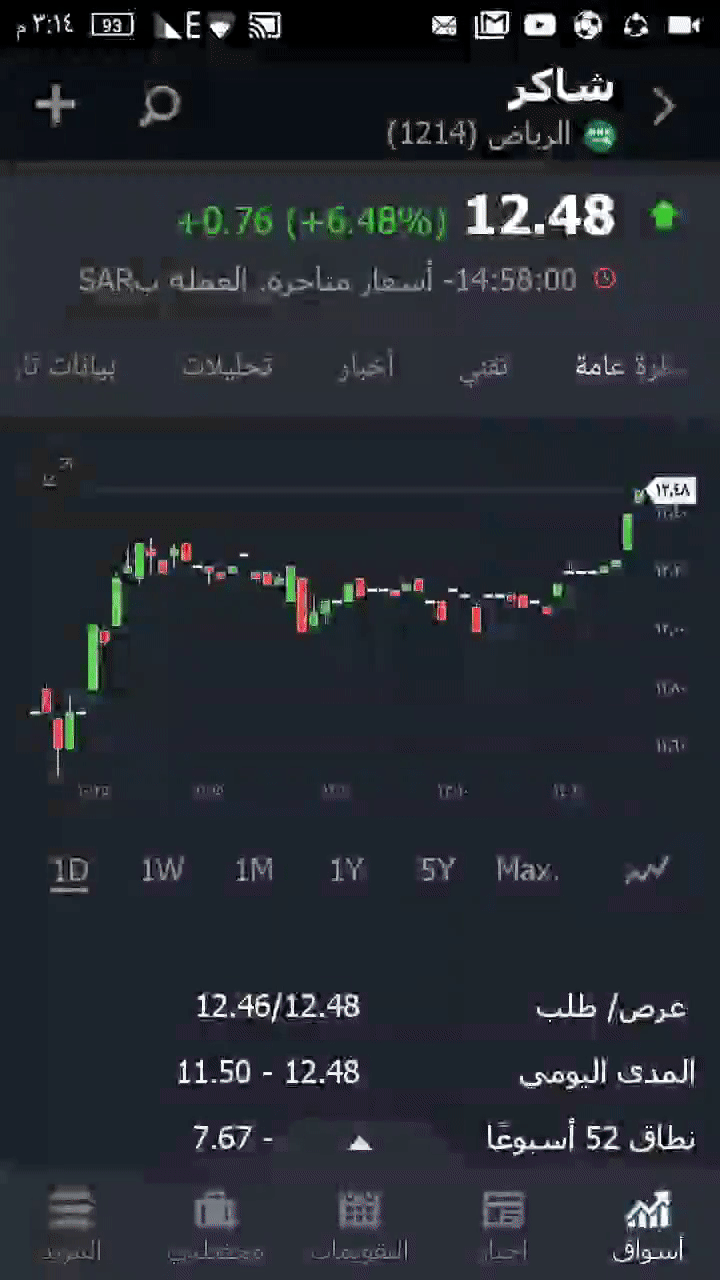
Task: Open the أخبار top tab
Action: pos(366,367)
